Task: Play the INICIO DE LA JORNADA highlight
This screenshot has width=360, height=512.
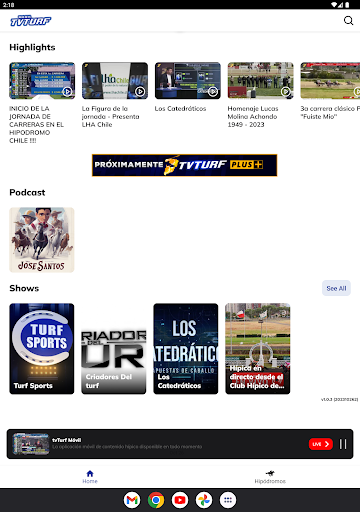Action: (x=42, y=81)
